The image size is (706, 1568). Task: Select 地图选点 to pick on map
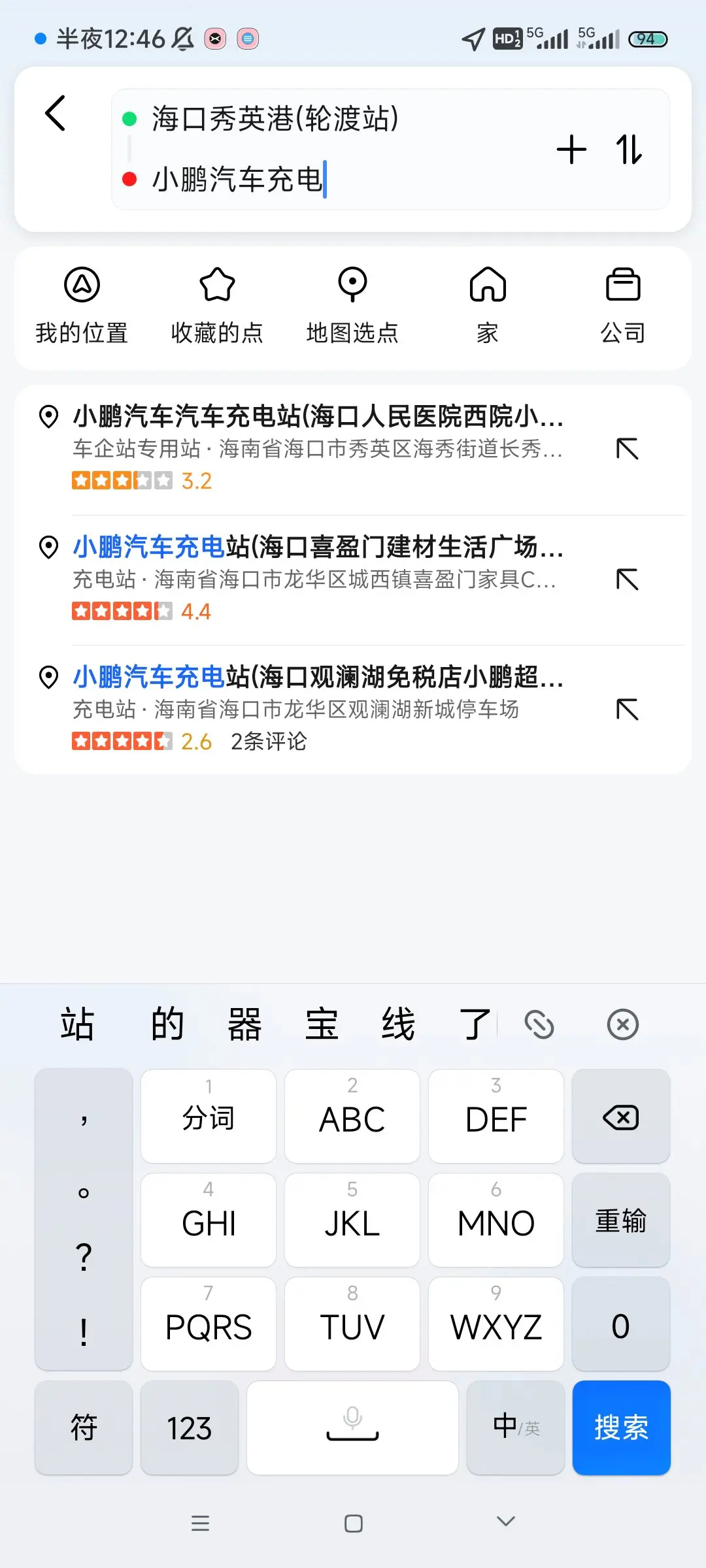(352, 305)
